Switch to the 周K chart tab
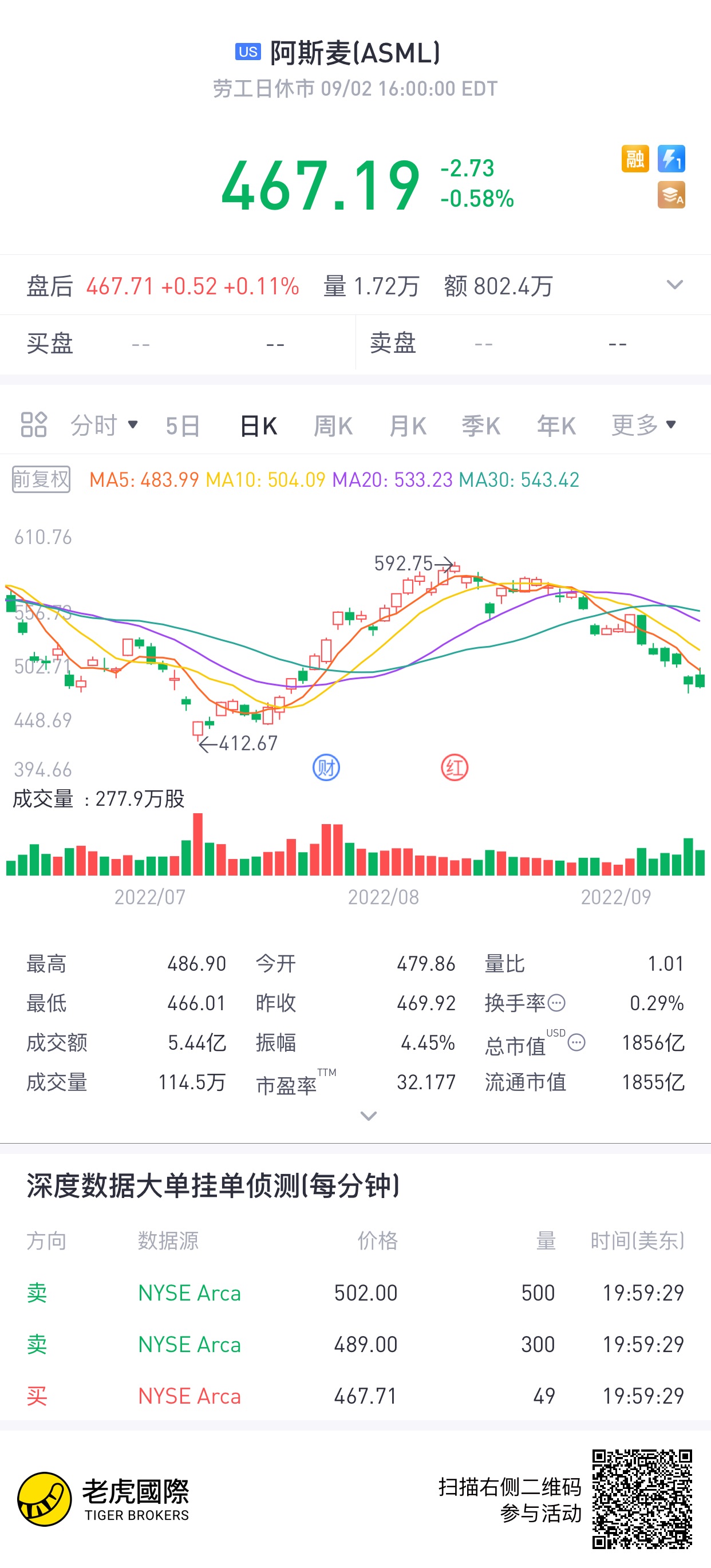The width and height of the screenshot is (711, 1568). click(x=333, y=426)
